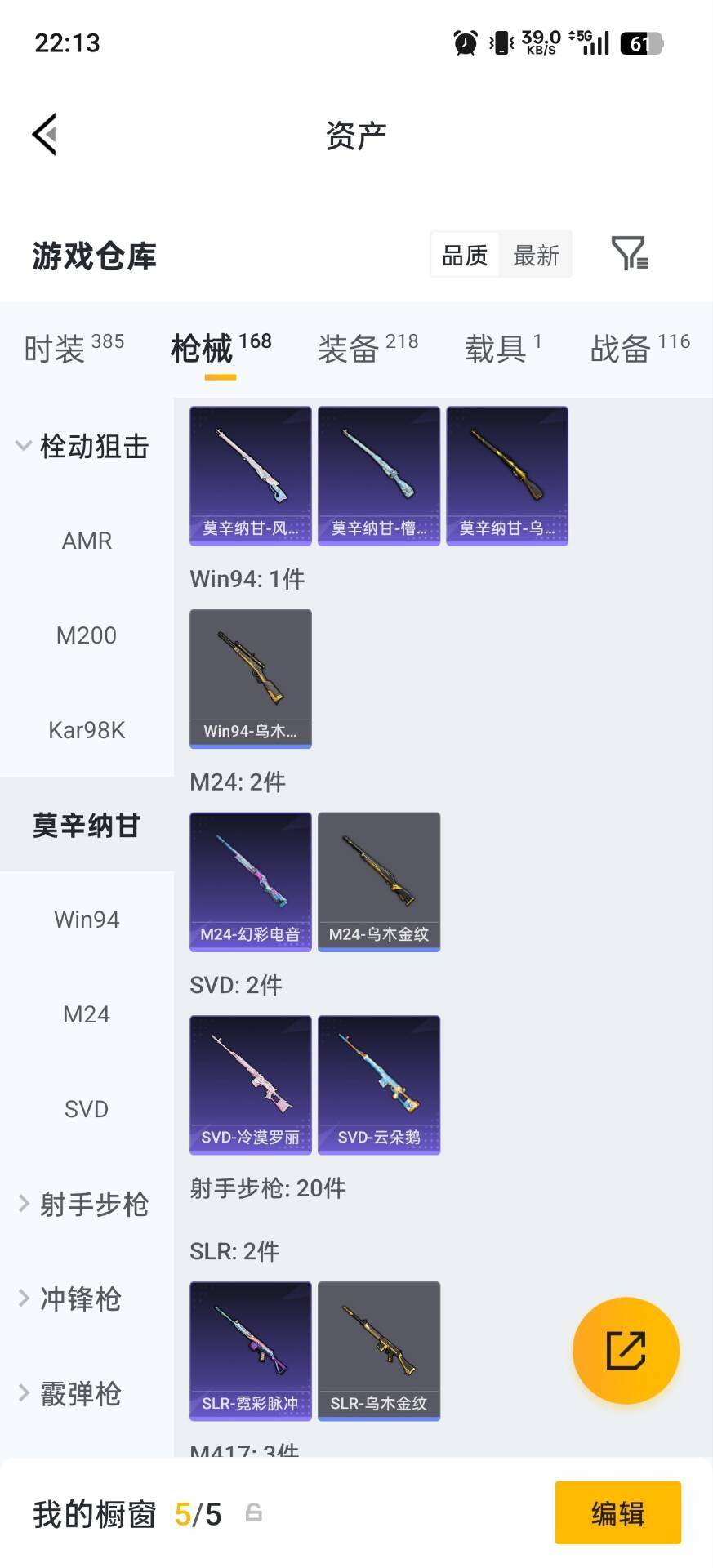Click the back arrow at top left
Screen dimensions: 713x1568
45,134
